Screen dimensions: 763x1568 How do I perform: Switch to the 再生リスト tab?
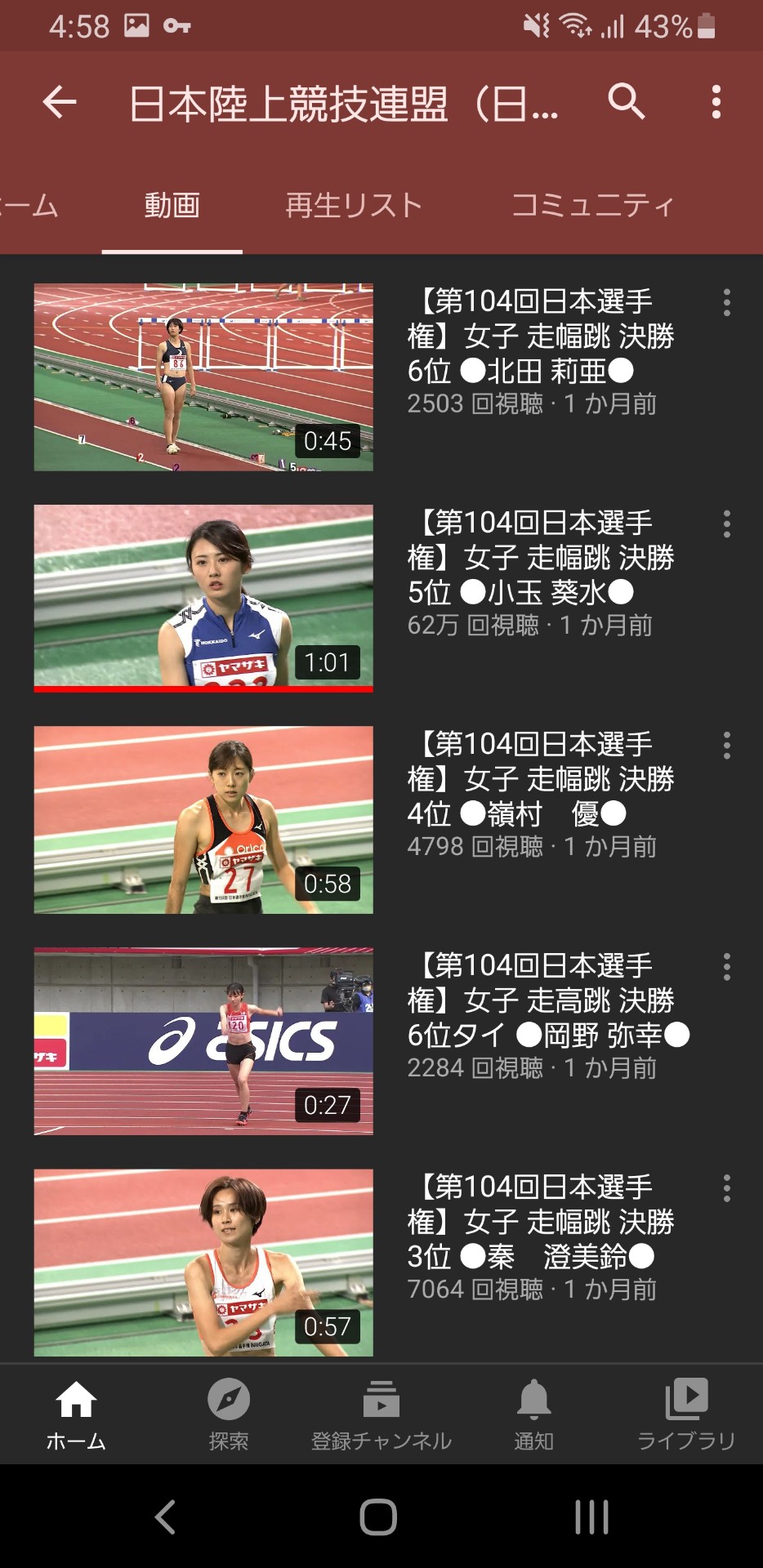pyautogui.click(x=354, y=206)
